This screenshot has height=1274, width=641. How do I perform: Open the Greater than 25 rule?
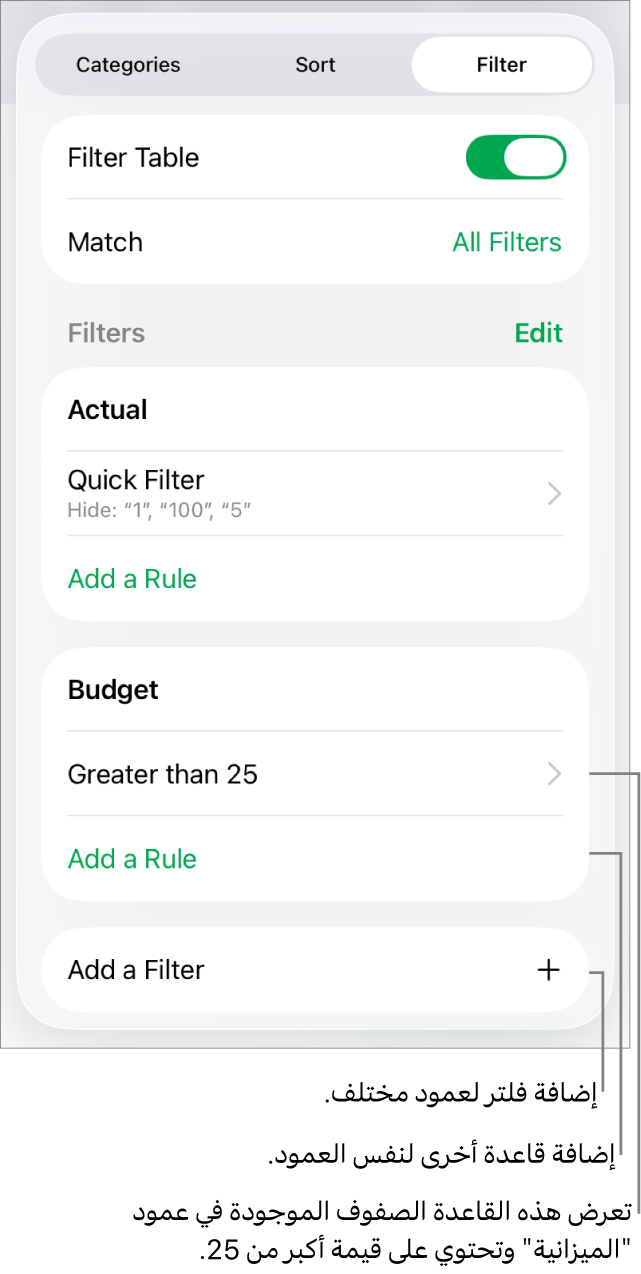pyautogui.click(x=314, y=774)
